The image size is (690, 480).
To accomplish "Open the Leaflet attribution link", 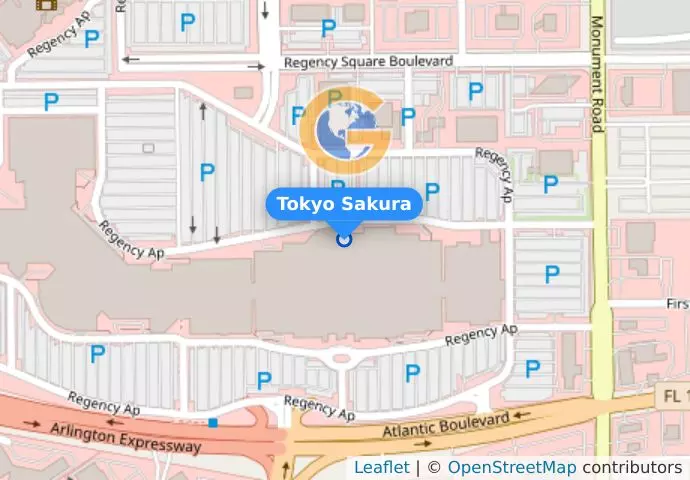I will [381, 468].
